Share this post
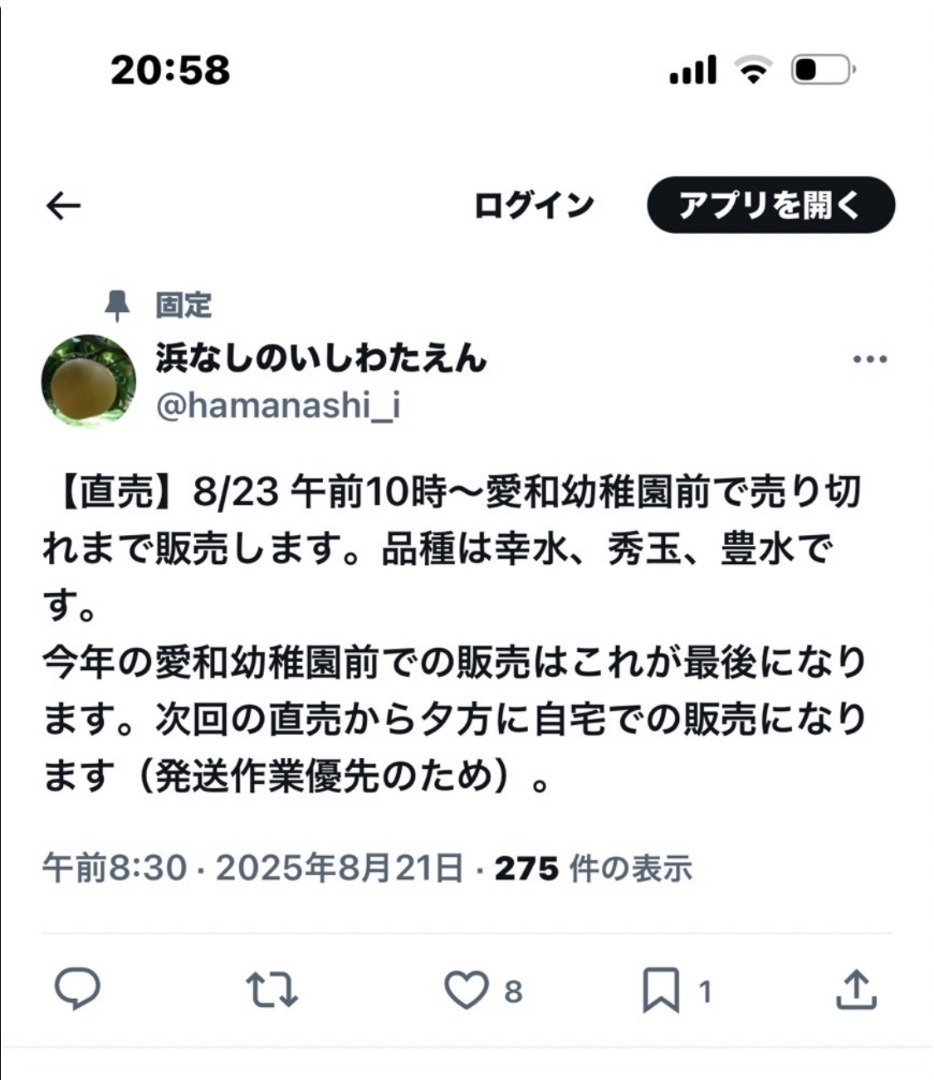The height and width of the screenshot is (1080, 934). tap(855, 990)
